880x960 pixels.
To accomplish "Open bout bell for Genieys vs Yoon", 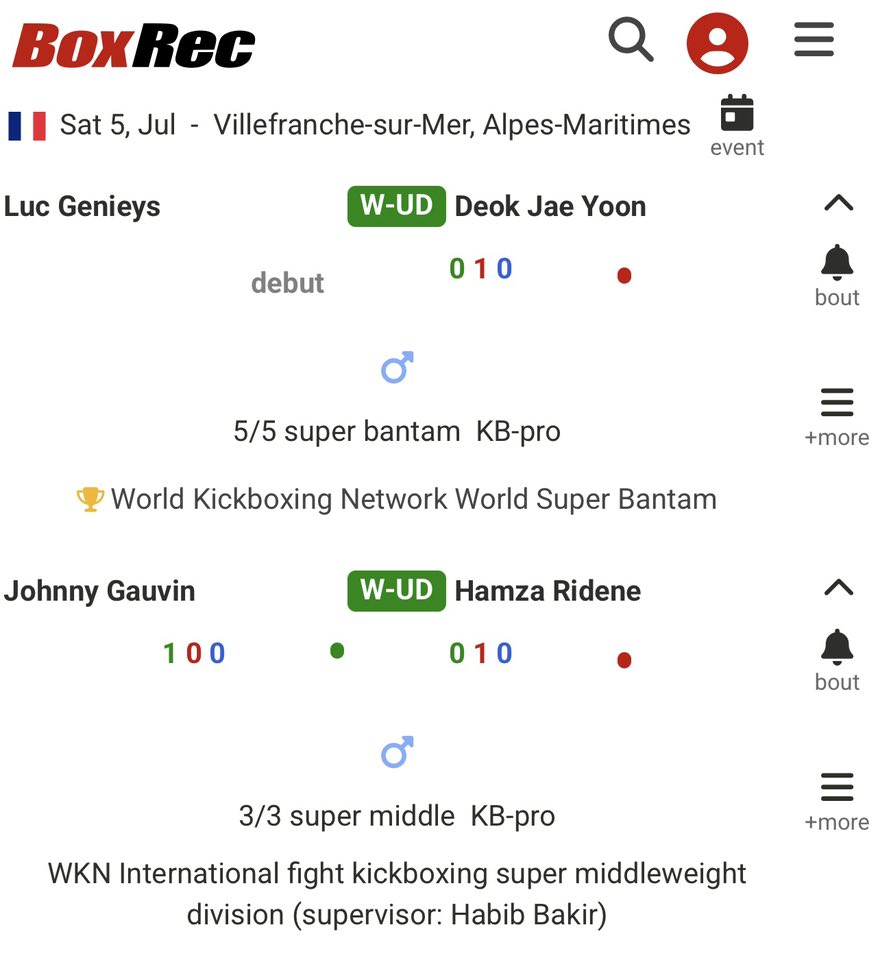I will [x=837, y=275].
